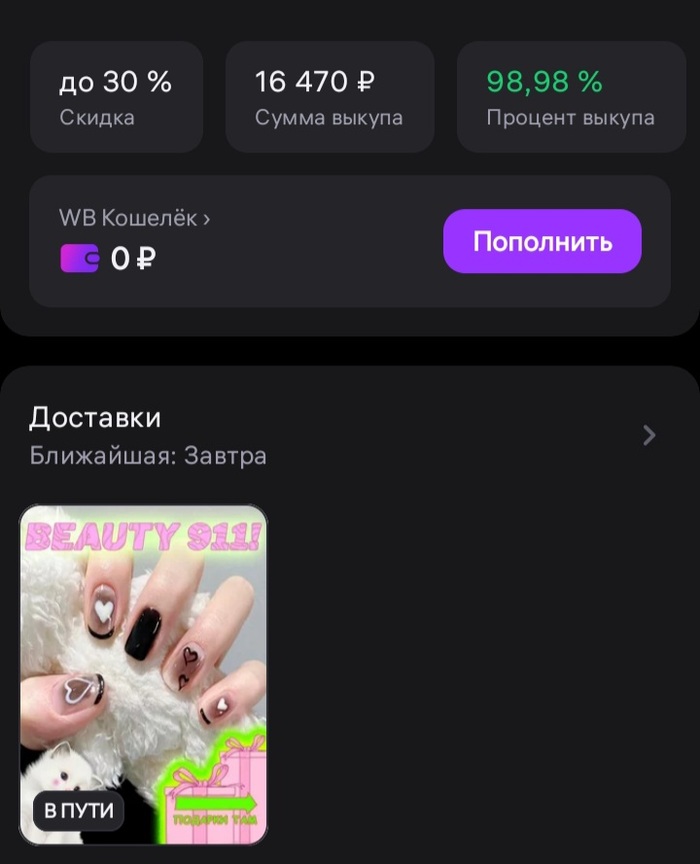
Task: Open the Сумма выкупа card
Action: pos(329,97)
